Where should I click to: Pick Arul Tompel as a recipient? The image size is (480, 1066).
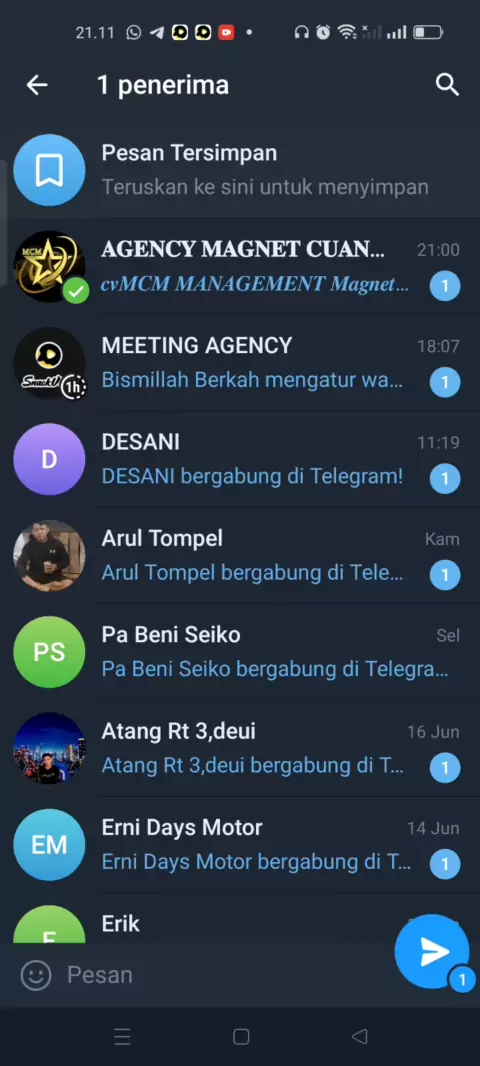tap(240, 556)
